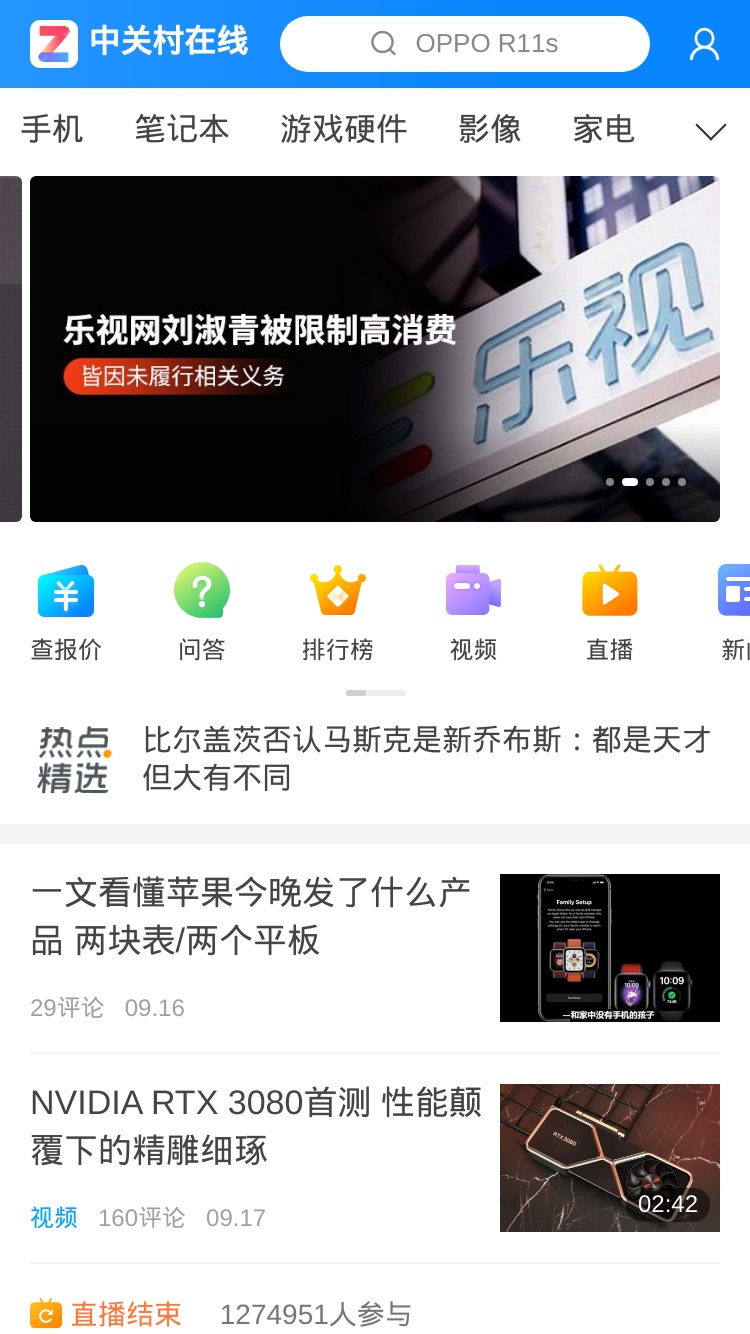
Task: Read the 比尔盖茨否认马斯克 hot headline
Action: (x=428, y=759)
